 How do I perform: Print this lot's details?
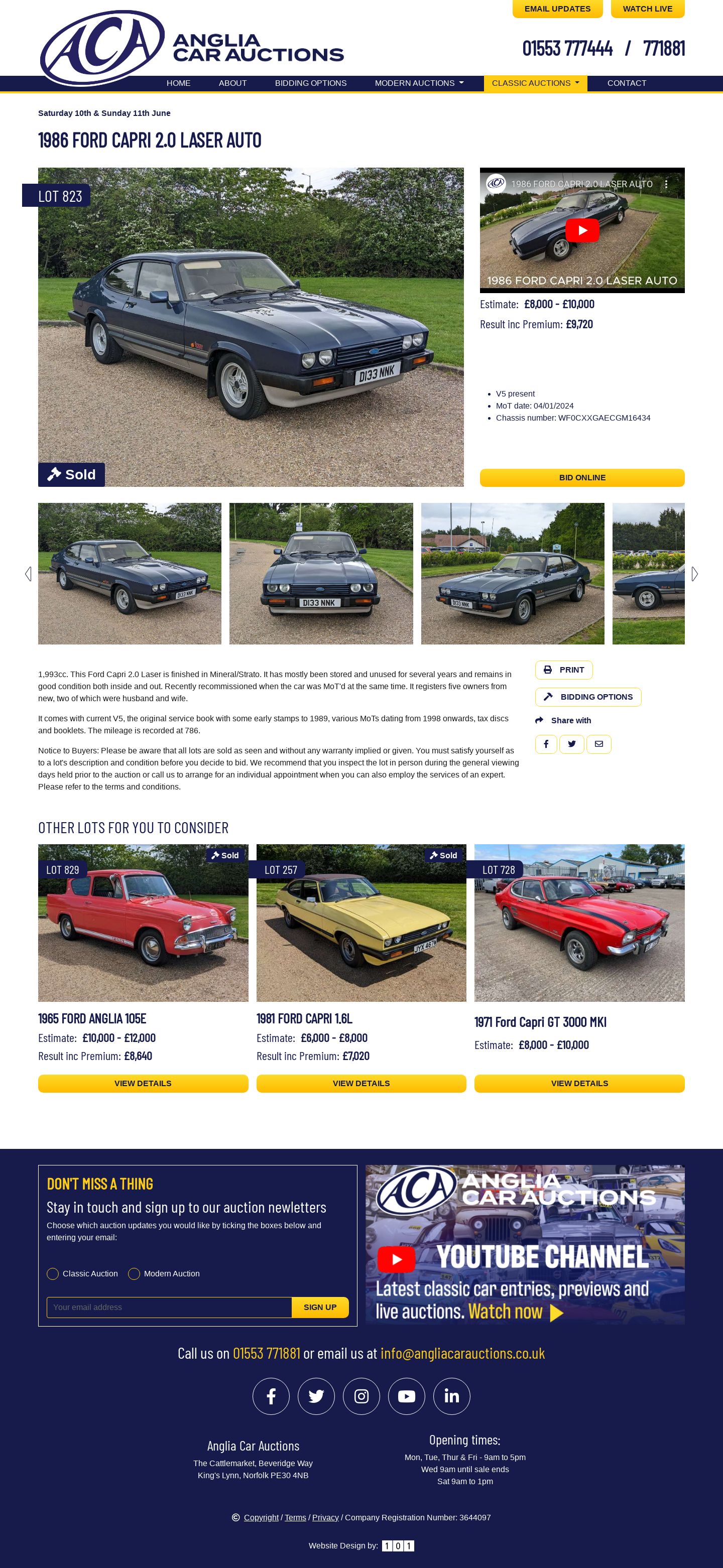tap(563, 670)
